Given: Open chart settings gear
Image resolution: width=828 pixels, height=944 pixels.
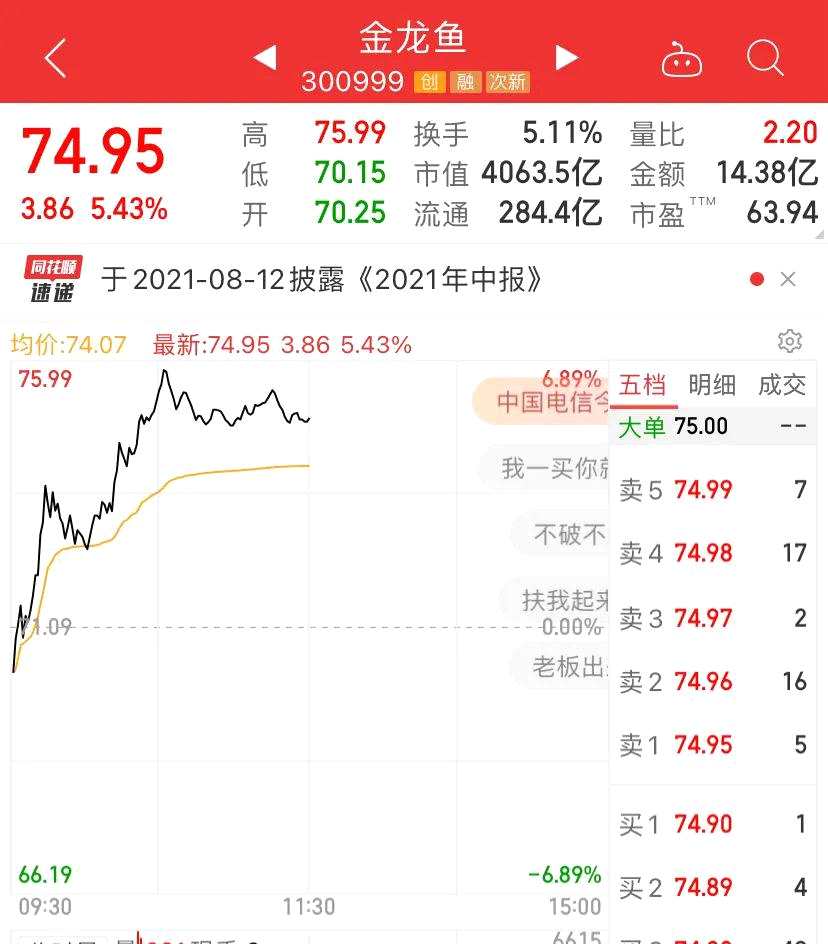Looking at the screenshot, I should (x=790, y=341).
